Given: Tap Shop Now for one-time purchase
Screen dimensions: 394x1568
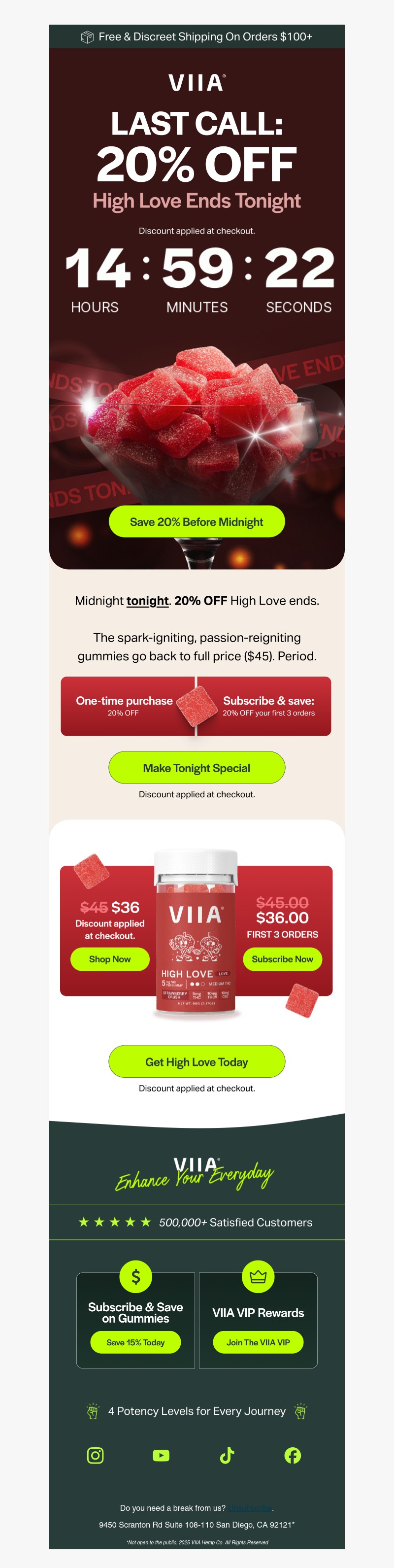Looking at the screenshot, I should point(110,959).
